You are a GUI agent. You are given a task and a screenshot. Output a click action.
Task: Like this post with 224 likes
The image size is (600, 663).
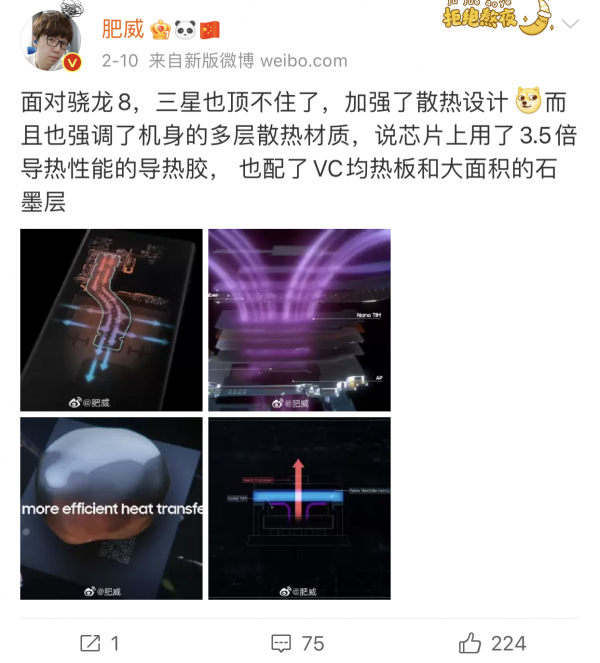493,643
